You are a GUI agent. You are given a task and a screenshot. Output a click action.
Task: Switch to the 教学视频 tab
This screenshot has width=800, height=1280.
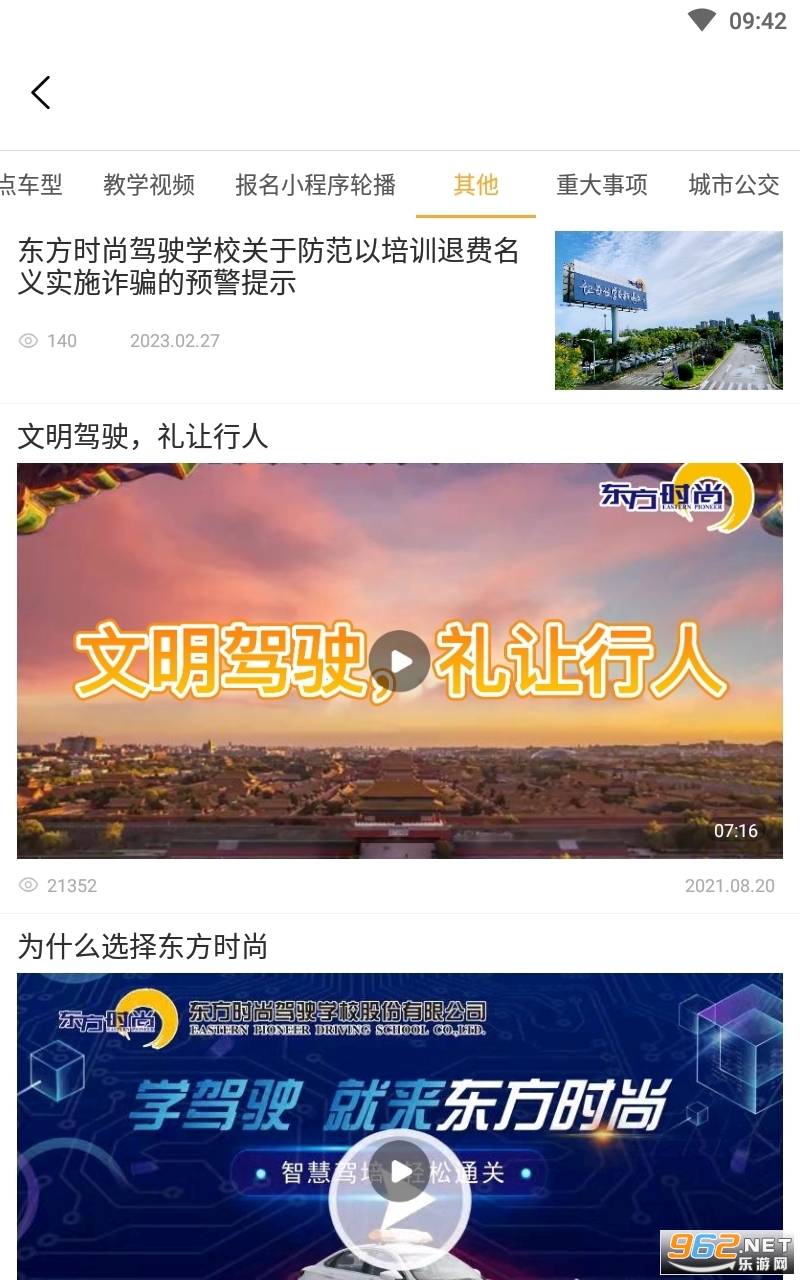149,185
